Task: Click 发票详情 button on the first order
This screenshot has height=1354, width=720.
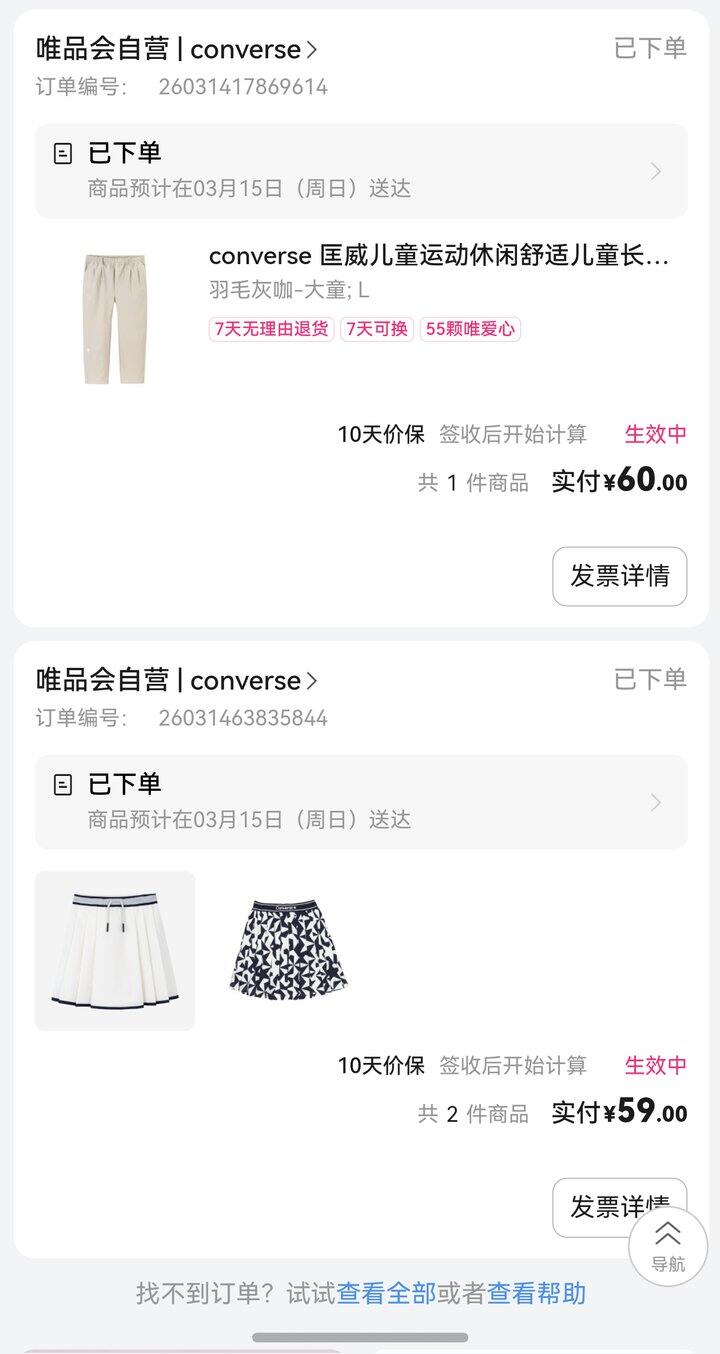Action: [619, 576]
